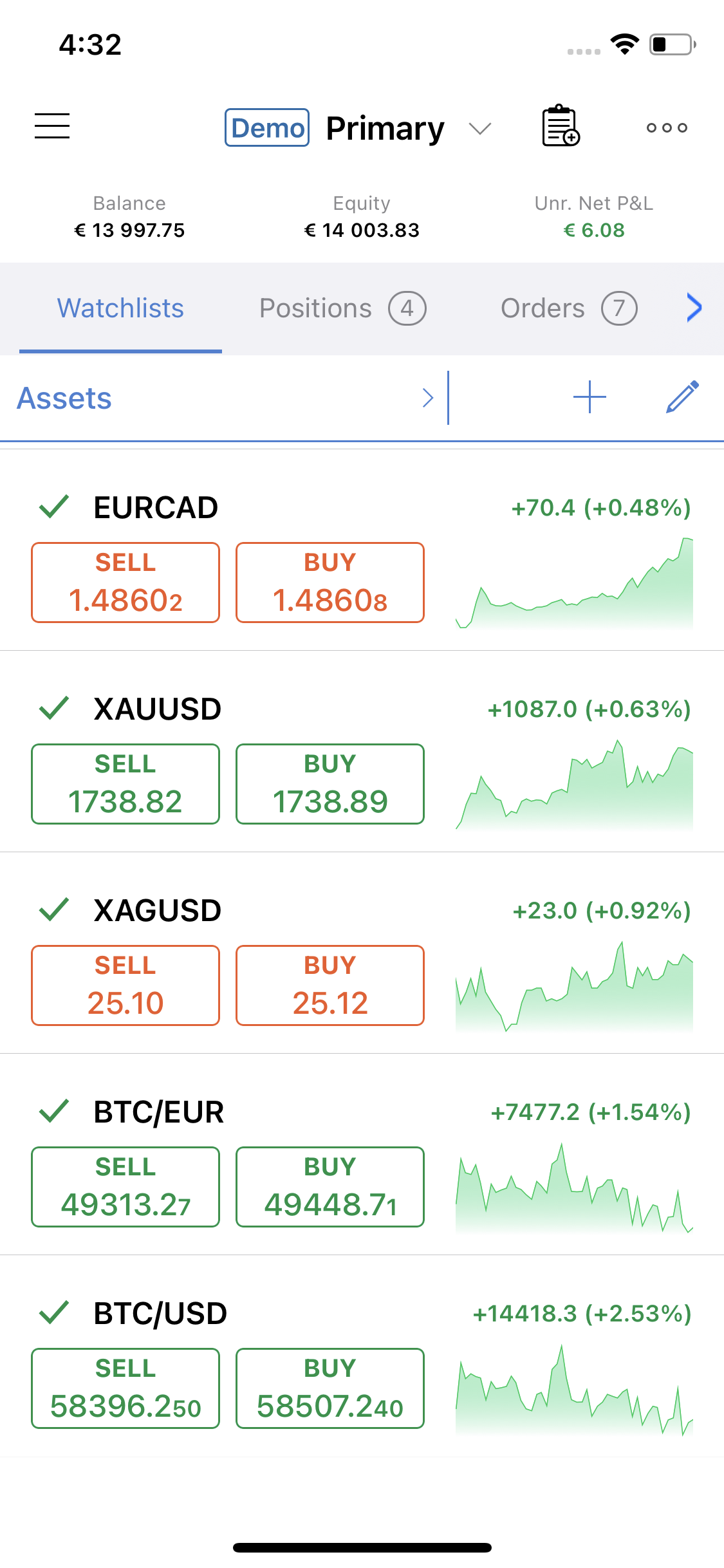This screenshot has height=1568, width=724.
Task: Open the Assets watchlist selector
Action: pos(225,398)
